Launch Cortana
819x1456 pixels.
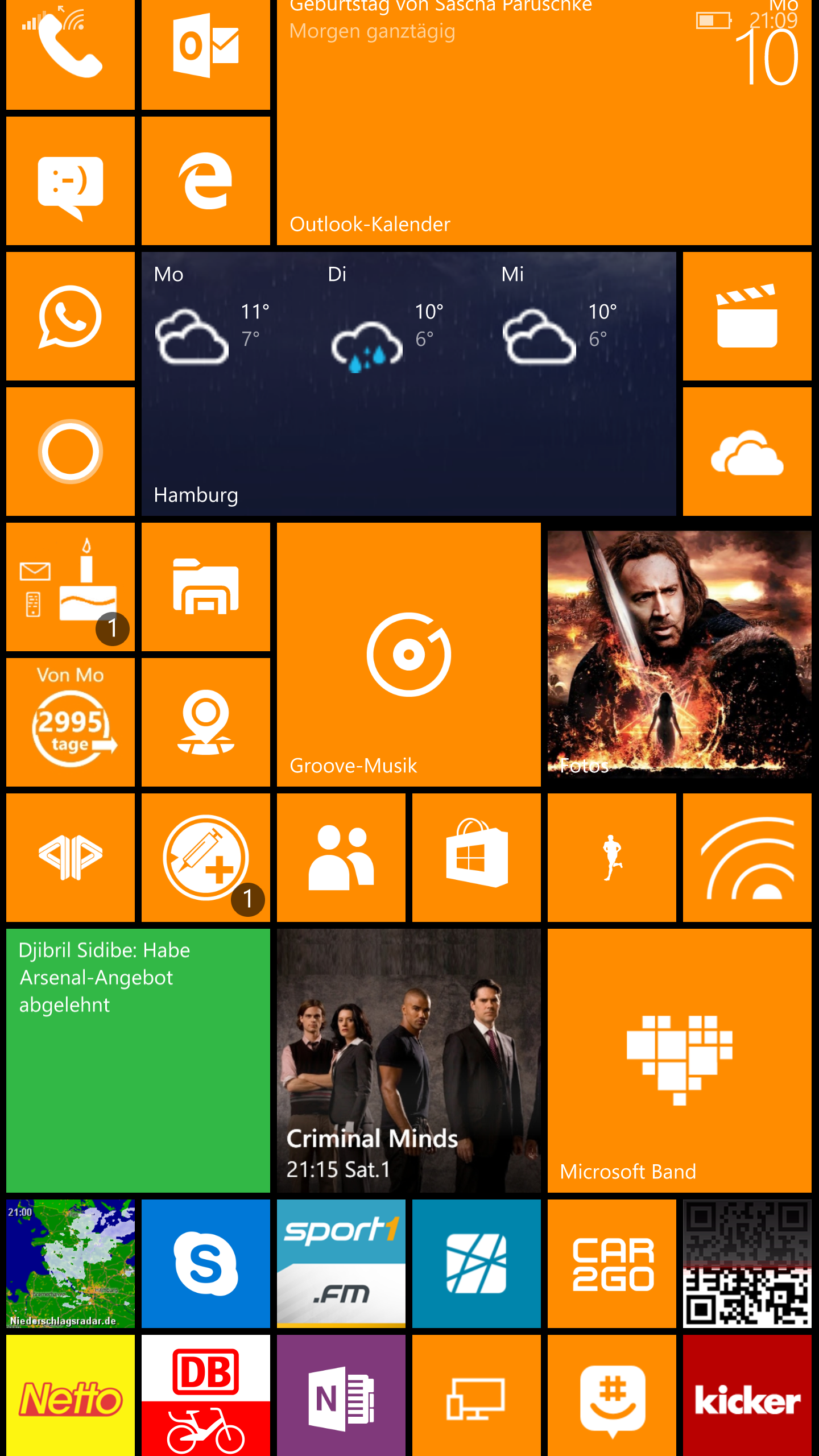coord(71,452)
